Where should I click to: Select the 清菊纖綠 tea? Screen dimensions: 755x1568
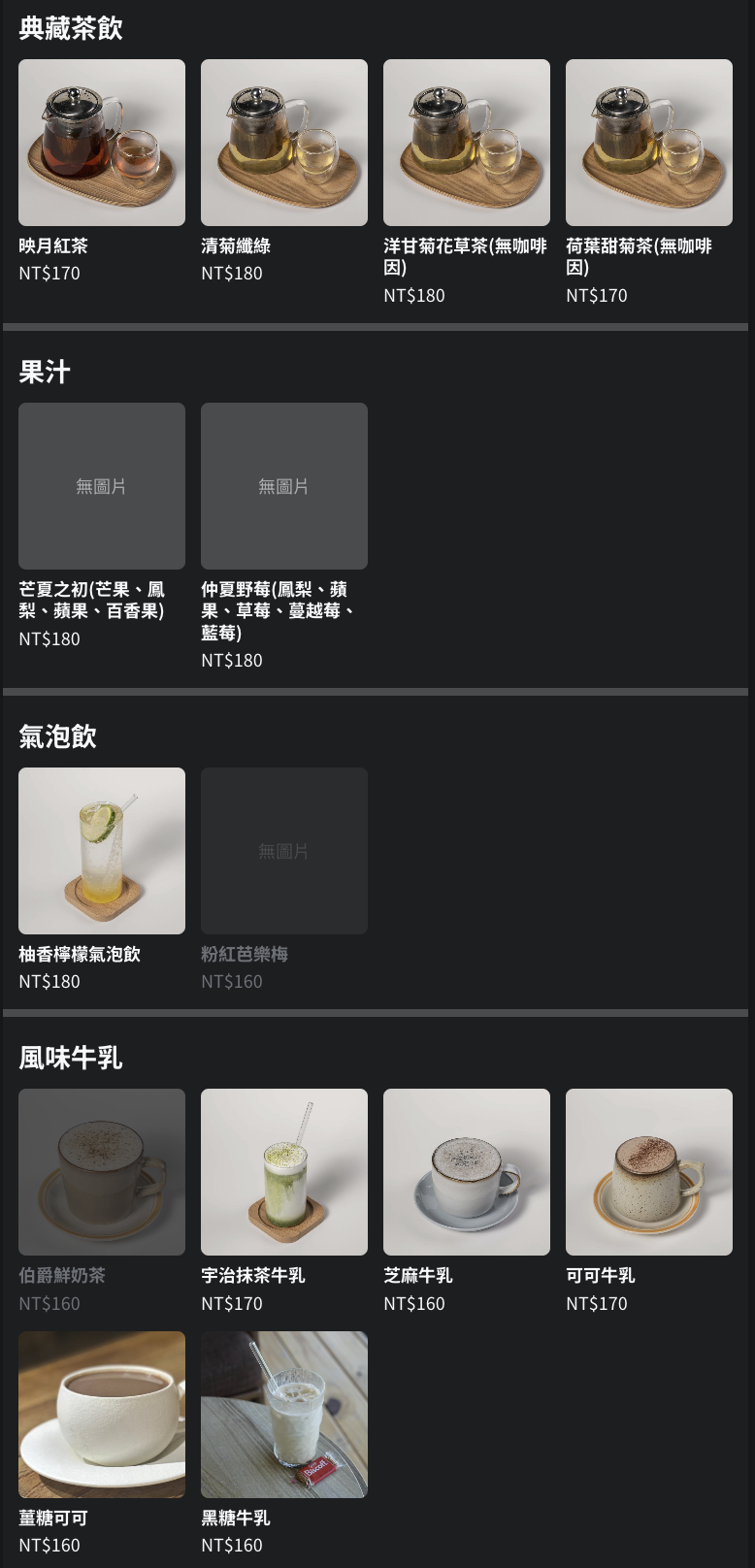point(284,144)
